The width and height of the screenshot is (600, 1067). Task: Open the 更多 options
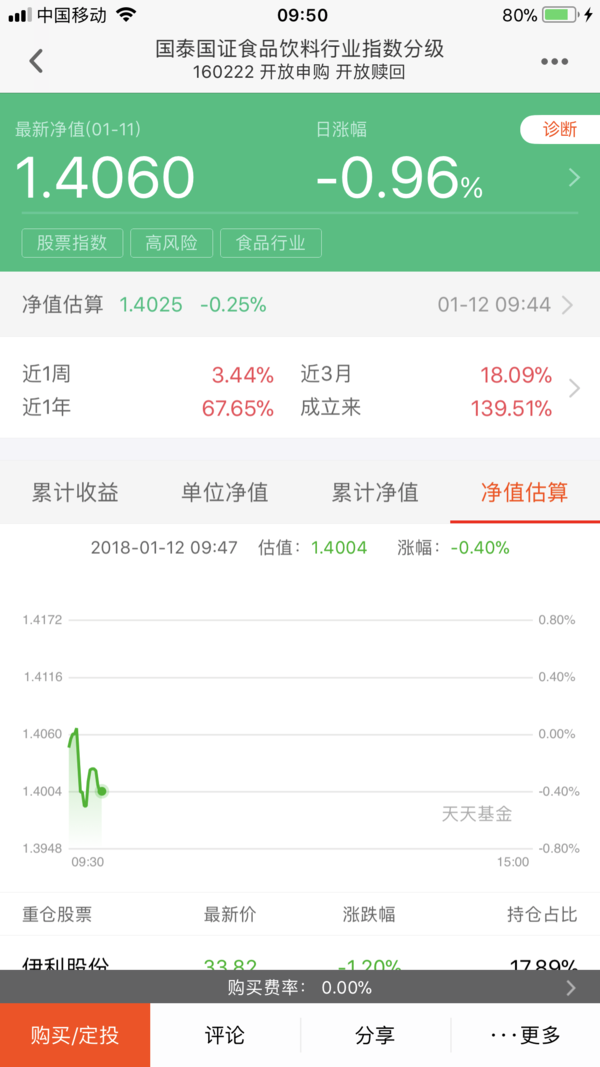(525, 1035)
